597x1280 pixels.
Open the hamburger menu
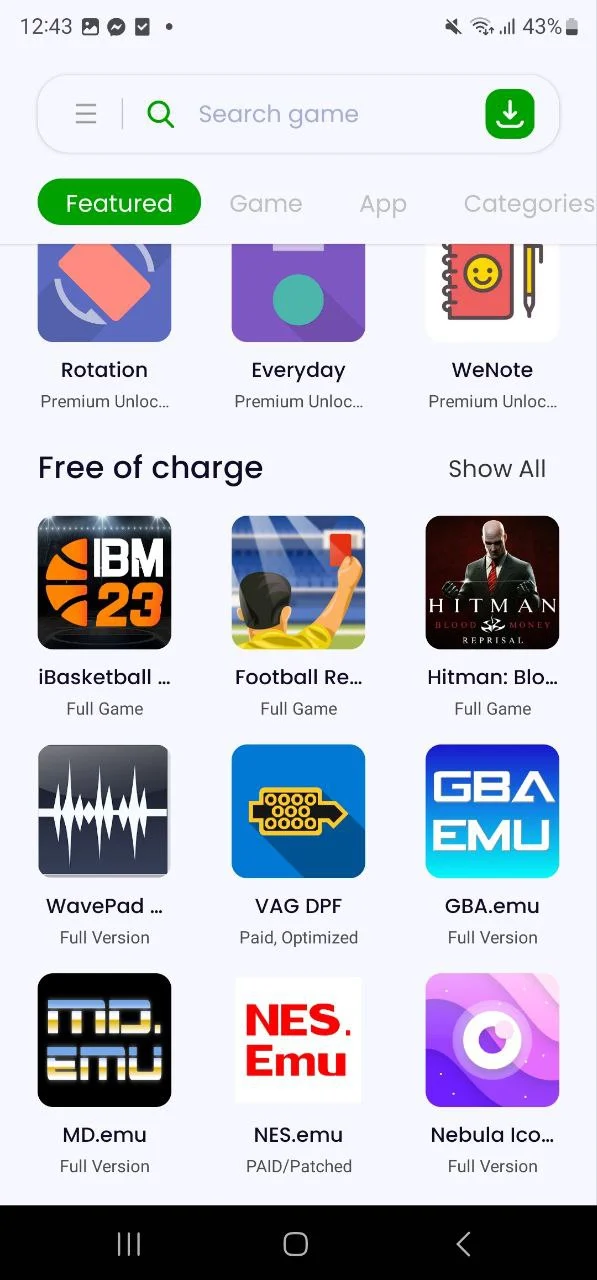[x=86, y=114]
